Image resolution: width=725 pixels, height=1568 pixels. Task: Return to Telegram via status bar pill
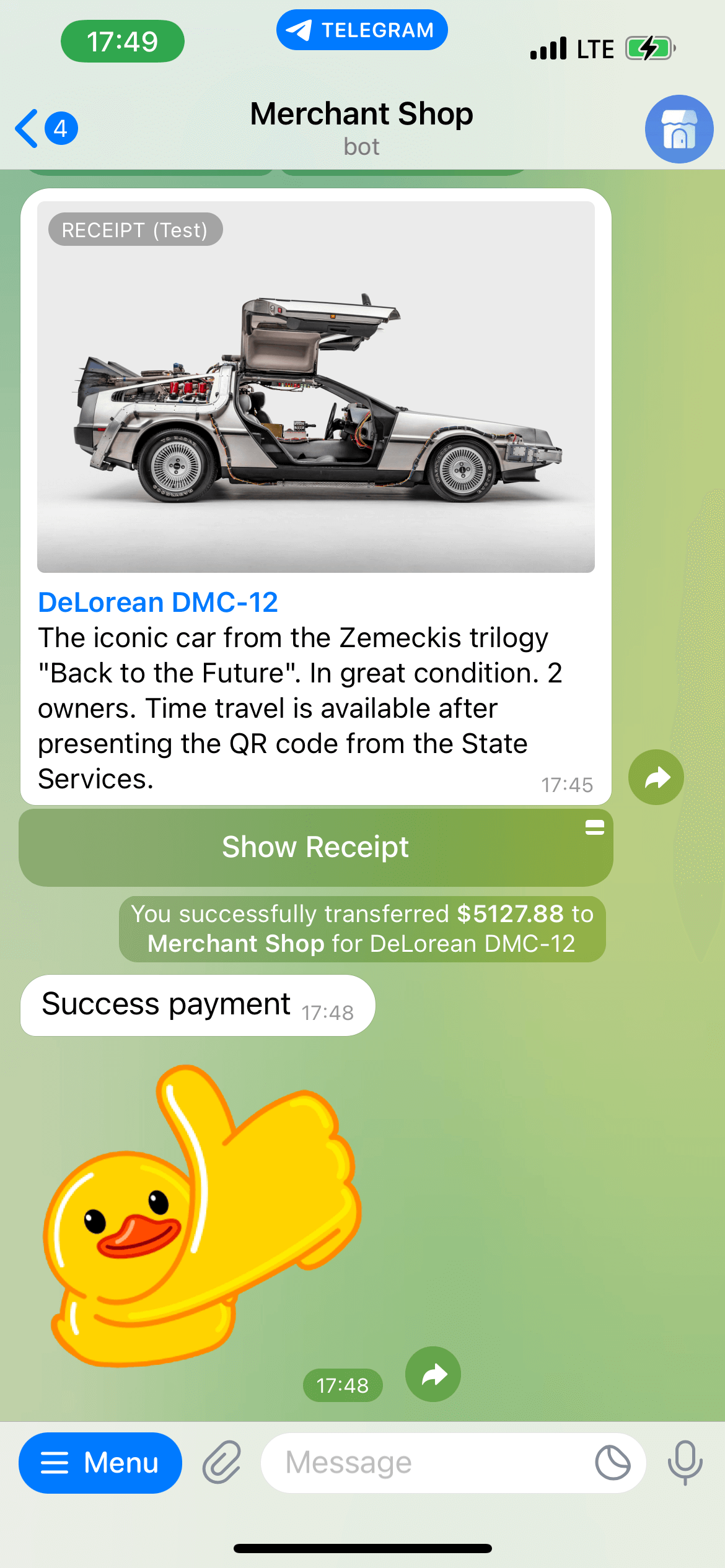pos(362,30)
